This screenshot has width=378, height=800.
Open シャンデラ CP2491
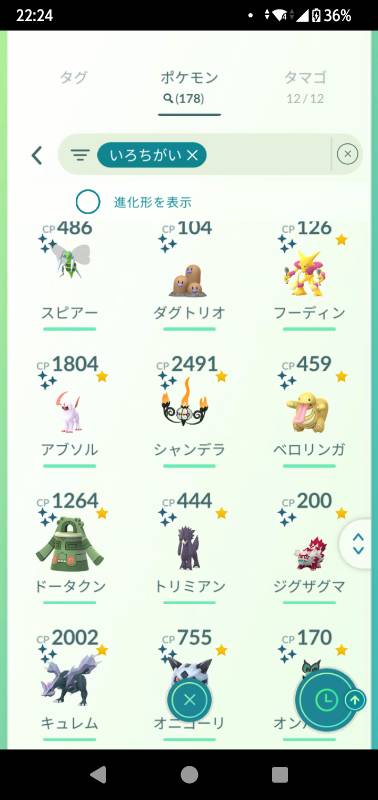coord(189,411)
